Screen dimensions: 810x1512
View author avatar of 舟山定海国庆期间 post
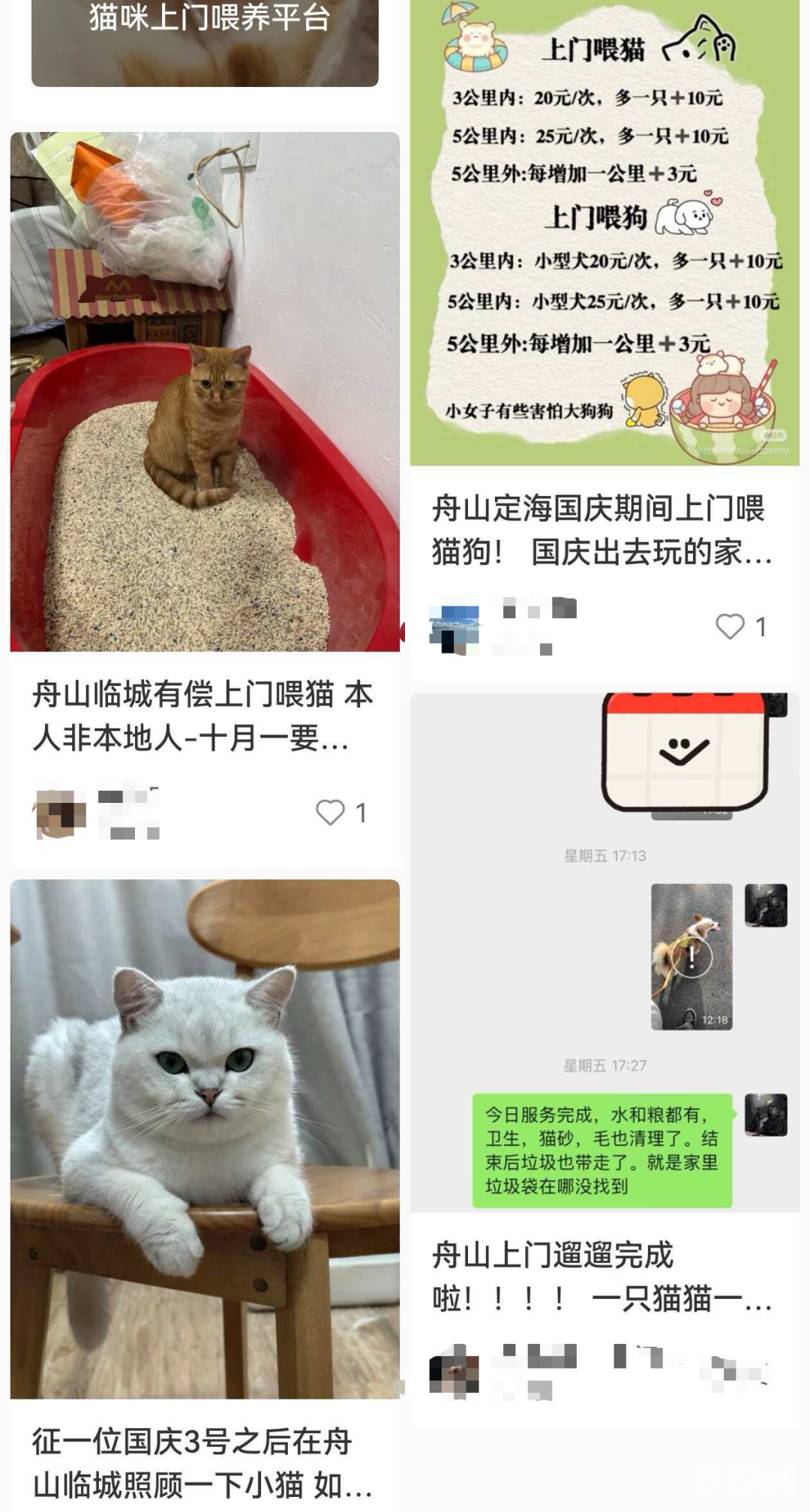click(x=454, y=628)
